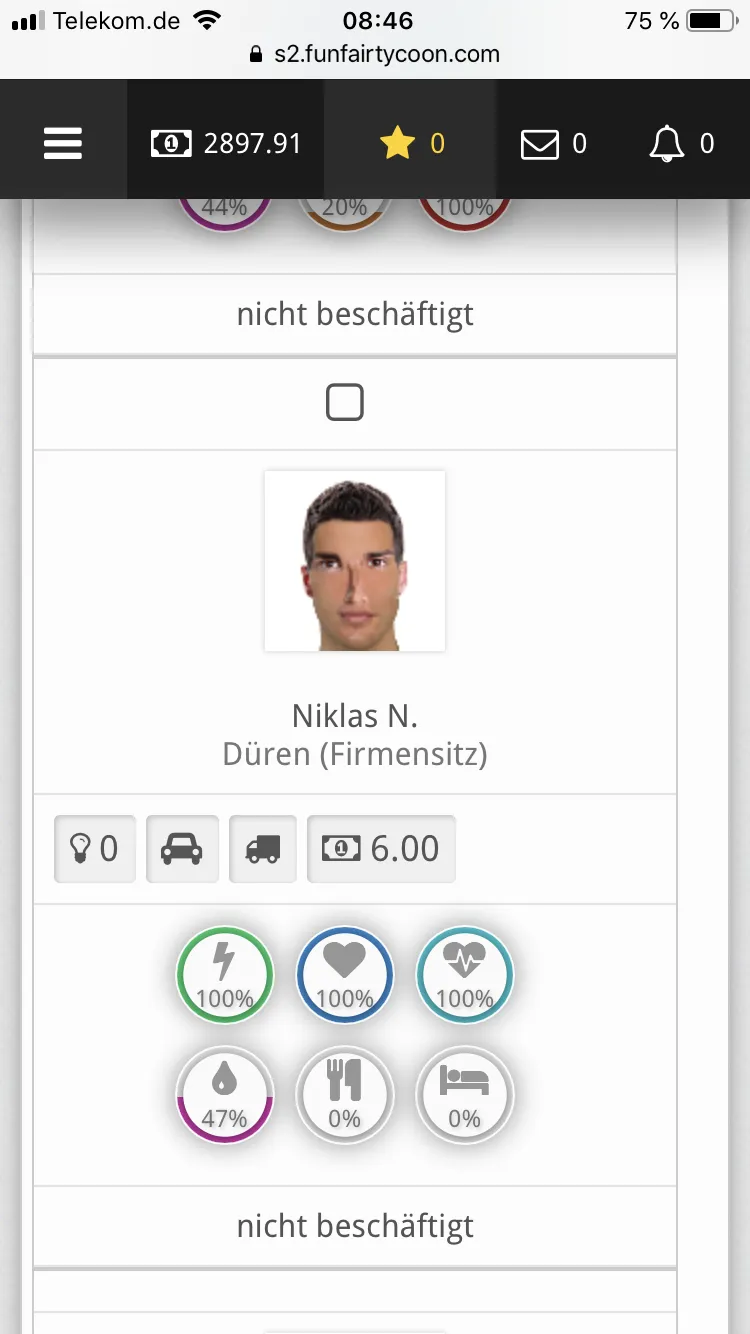Open the hamburger menu
750x1334 pixels.
pos(62,144)
